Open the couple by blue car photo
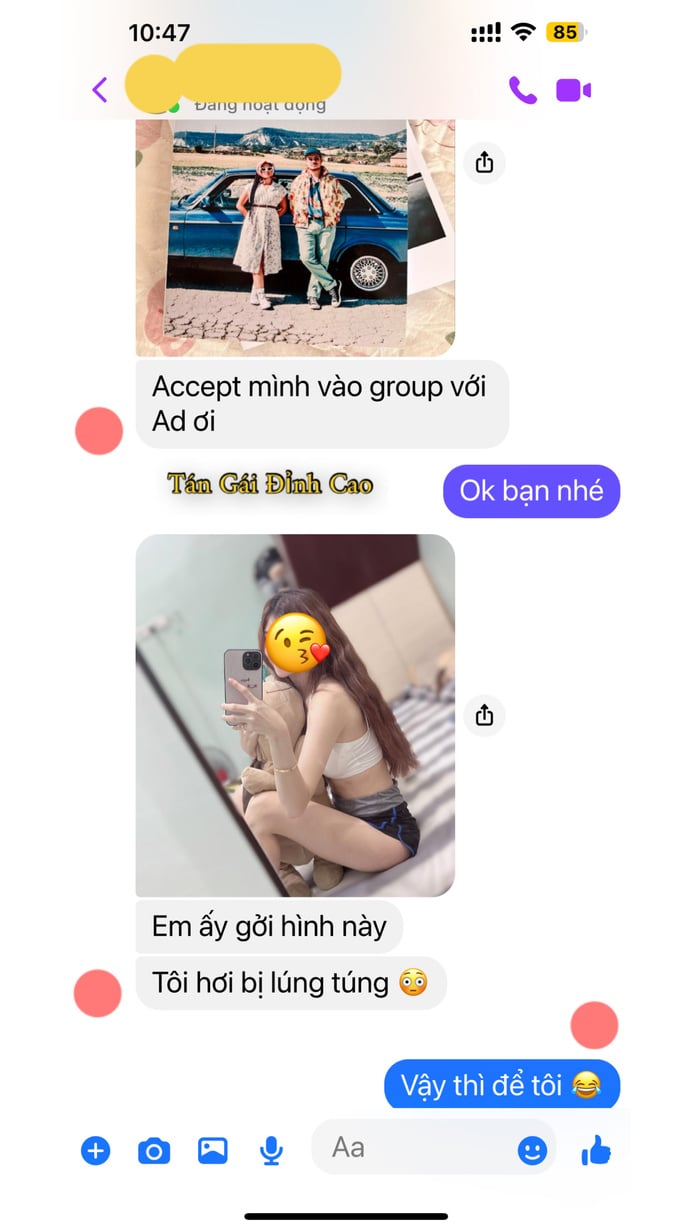The height and width of the screenshot is (1229, 692). 295,235
